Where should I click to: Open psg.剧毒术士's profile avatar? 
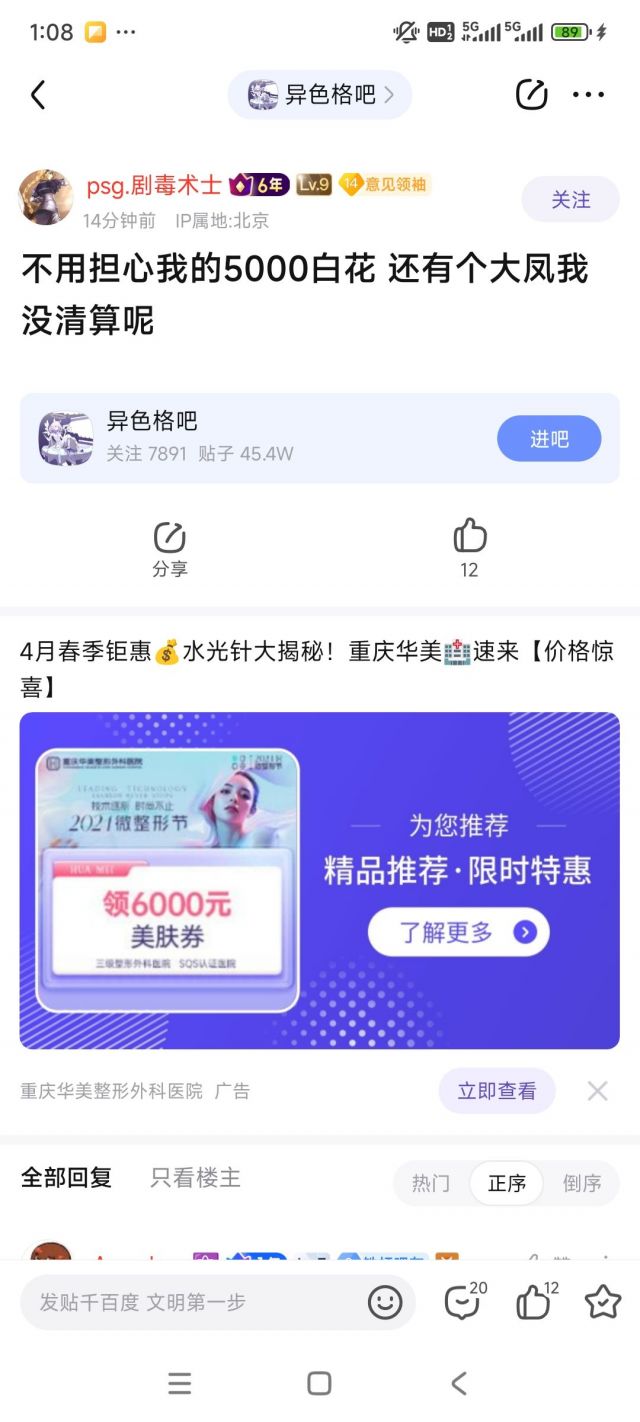46,197
